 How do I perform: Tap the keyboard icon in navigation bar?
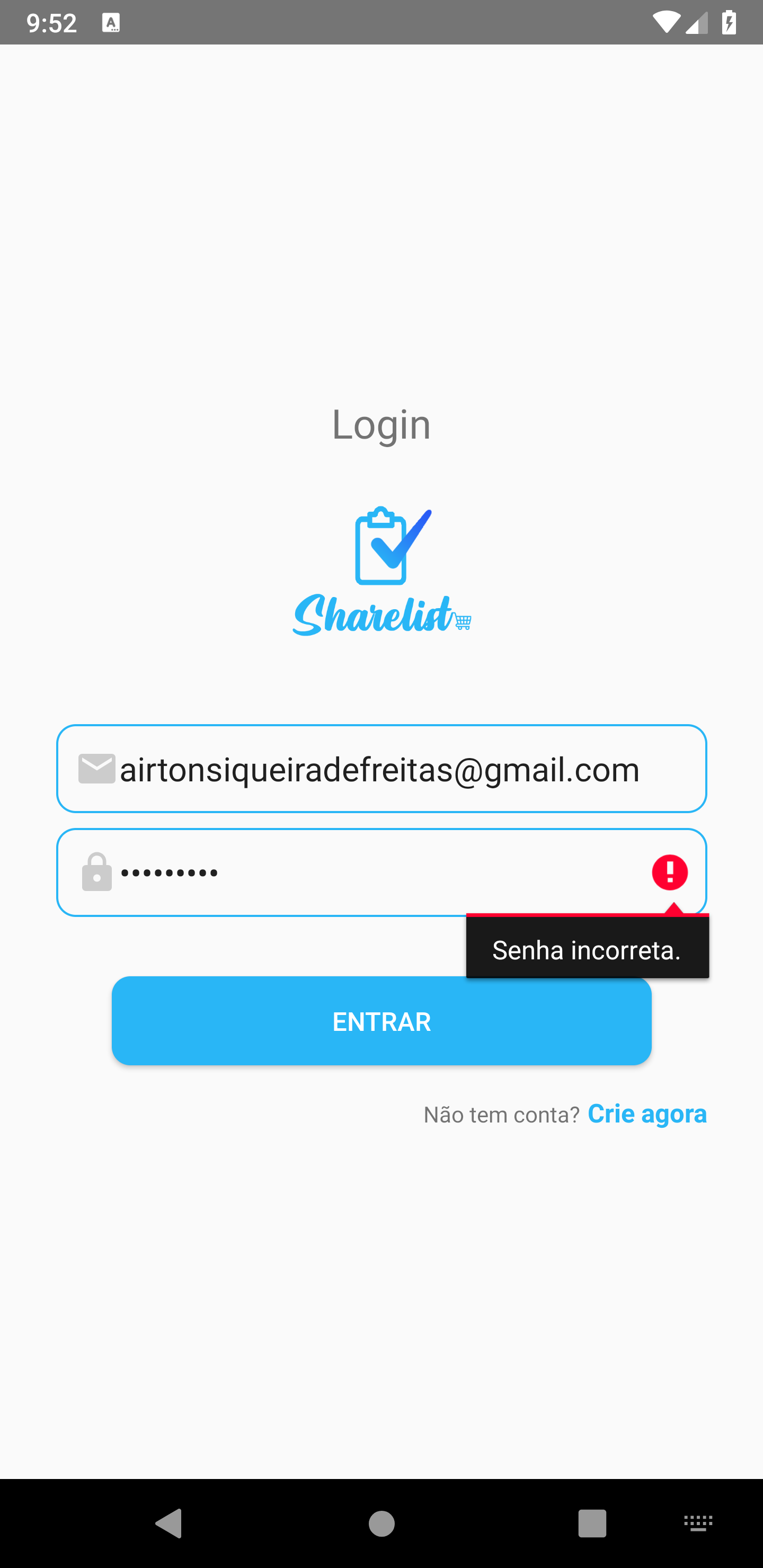pyautogui.click(x=699, y=1524)
